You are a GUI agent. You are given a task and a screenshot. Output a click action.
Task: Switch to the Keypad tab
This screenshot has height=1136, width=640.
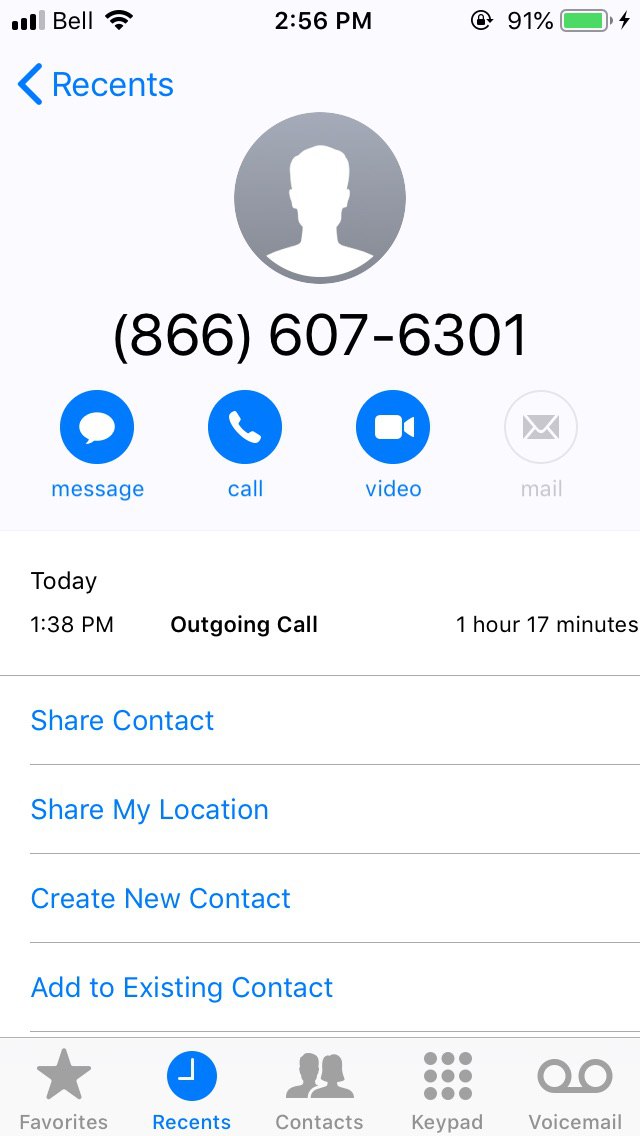[x=447, y=1088]
